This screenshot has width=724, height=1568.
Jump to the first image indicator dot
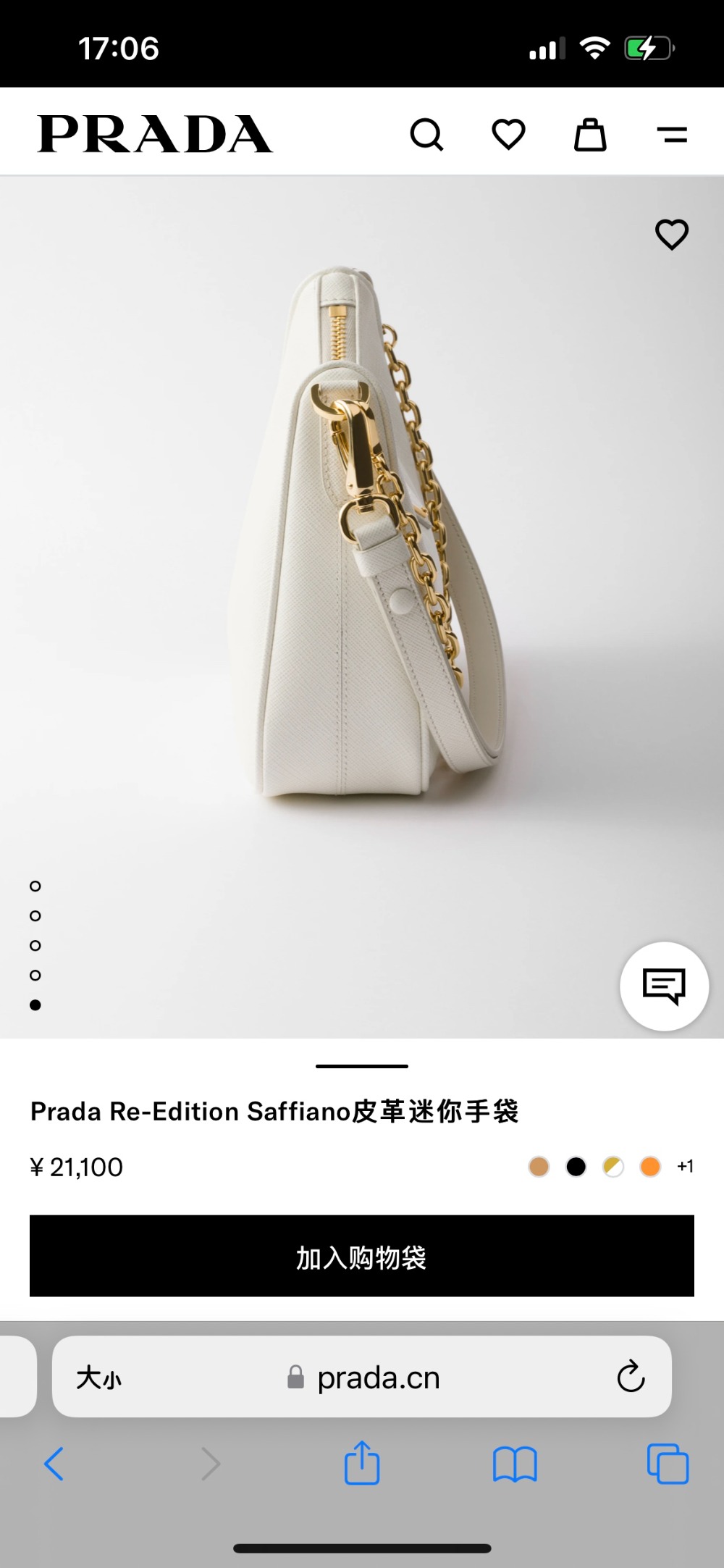[35, 886]
